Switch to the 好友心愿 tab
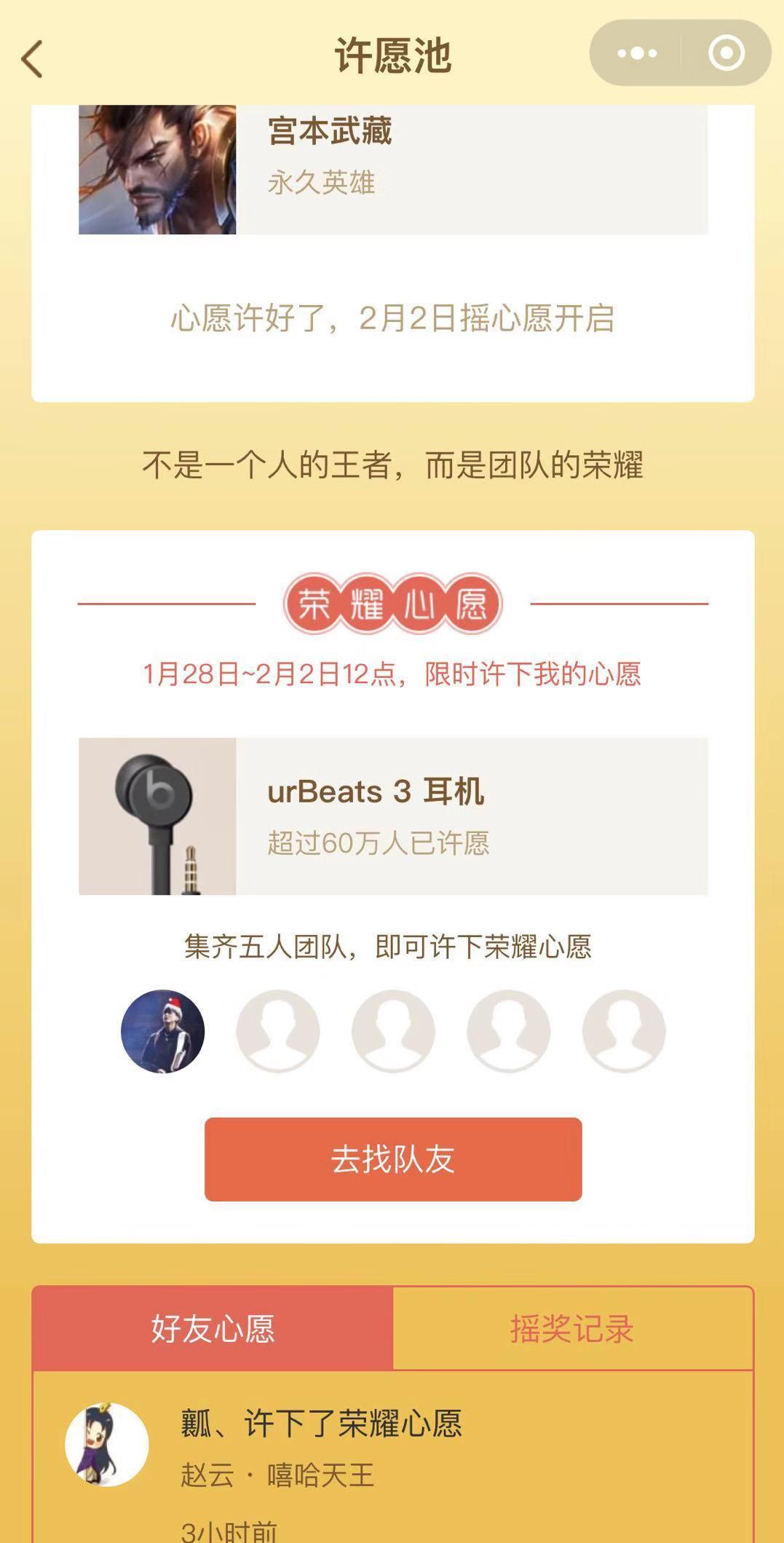 pyautogui.click(x=213, y=1329)
